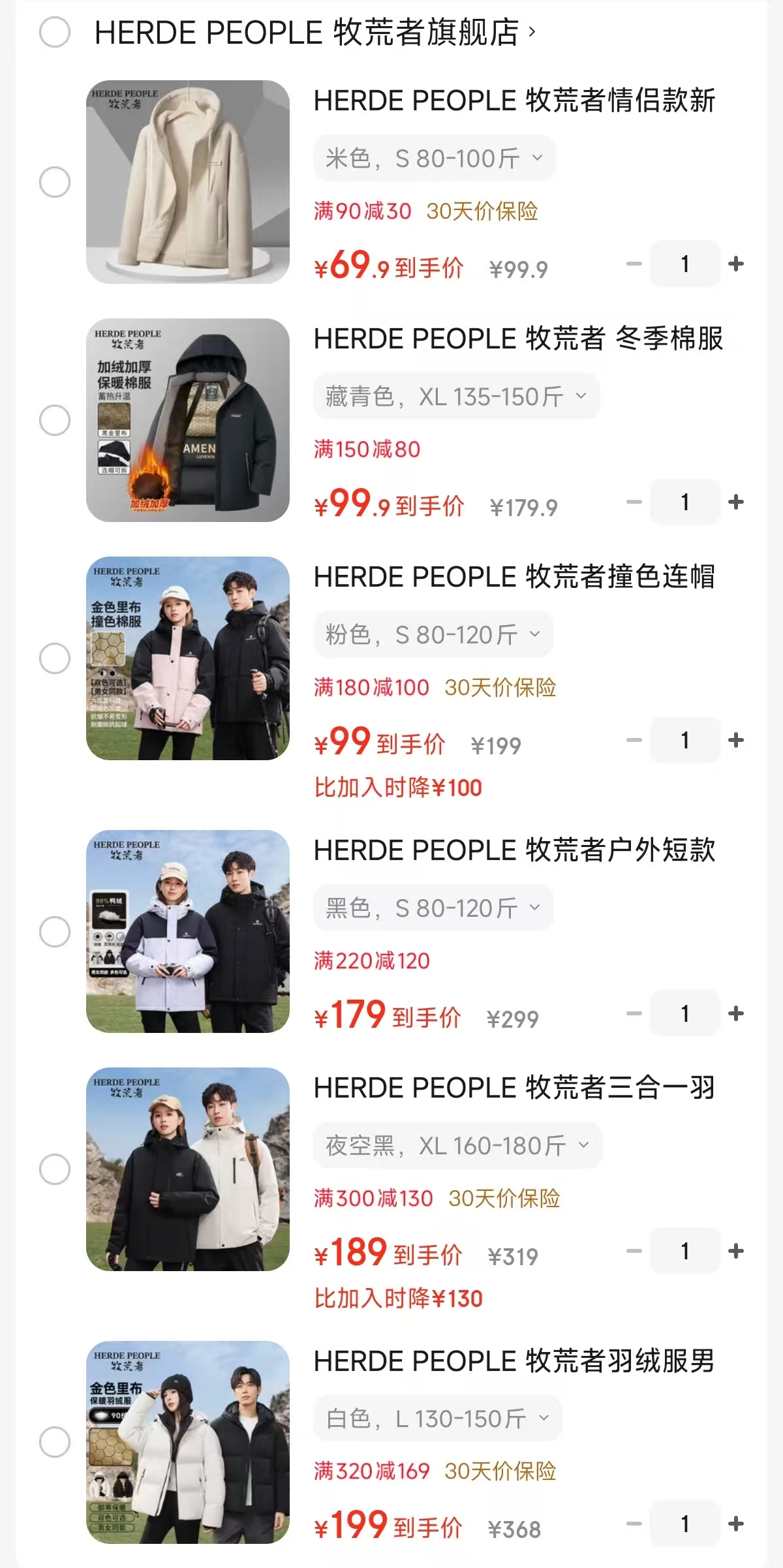
Task: Change the 夜空黑, XL 160-180斤 selection
Action: coord(457,1145)
